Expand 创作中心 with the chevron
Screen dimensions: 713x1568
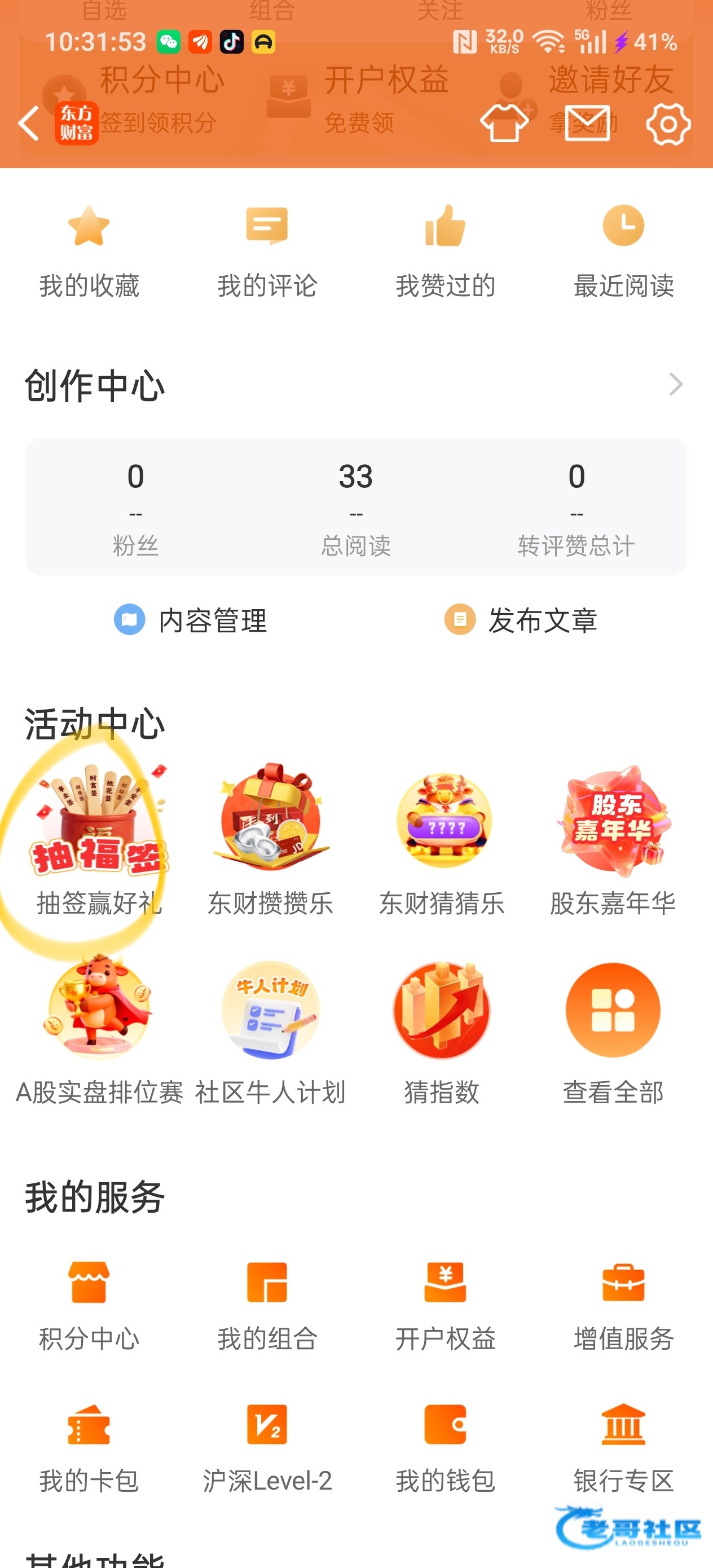tap(675, 385)
